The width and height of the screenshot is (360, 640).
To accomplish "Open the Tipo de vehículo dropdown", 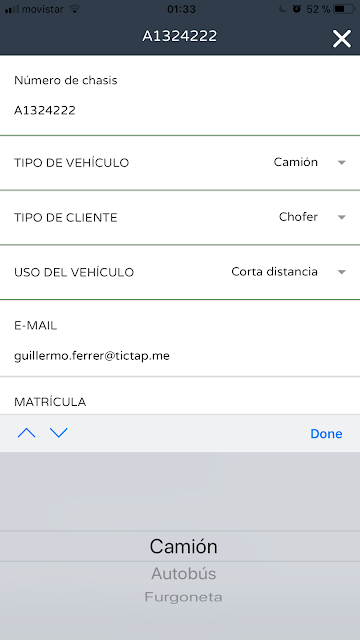I will tap(180, 162).
